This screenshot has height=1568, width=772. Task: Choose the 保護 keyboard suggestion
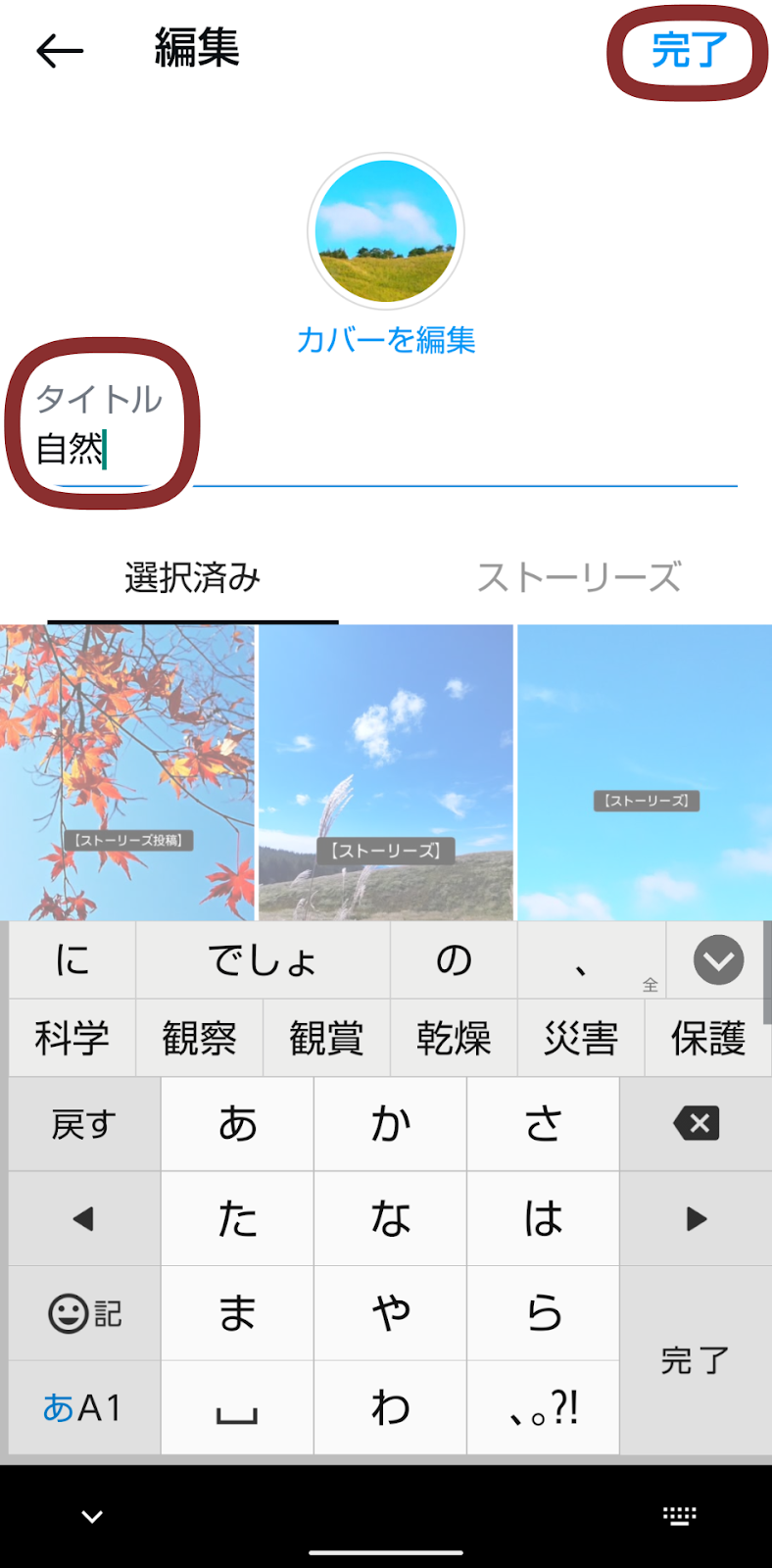pyautogui.click(x=707, y=1038)
